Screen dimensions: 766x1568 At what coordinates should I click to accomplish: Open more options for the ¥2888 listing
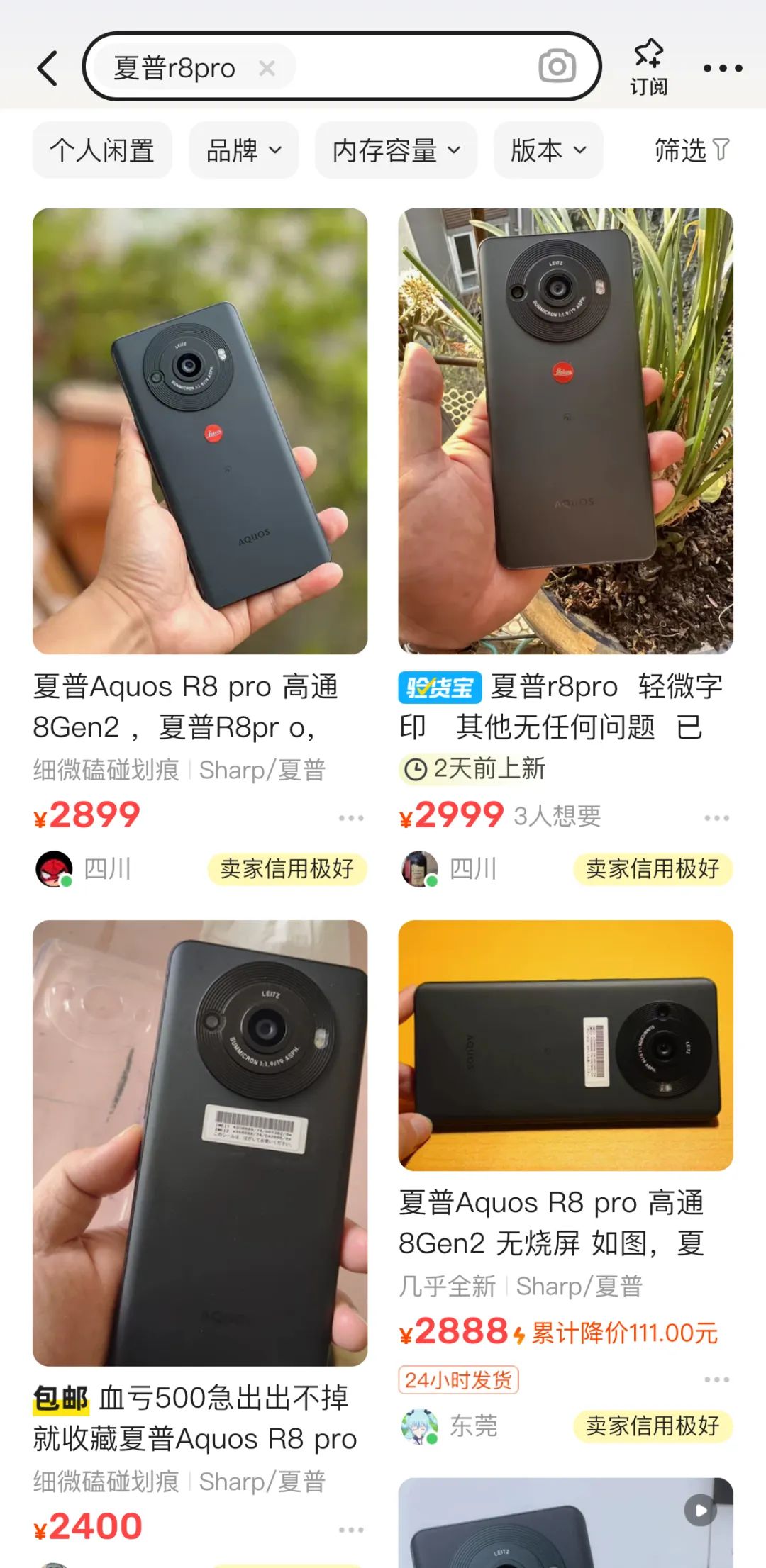[x=716, y=1379]
